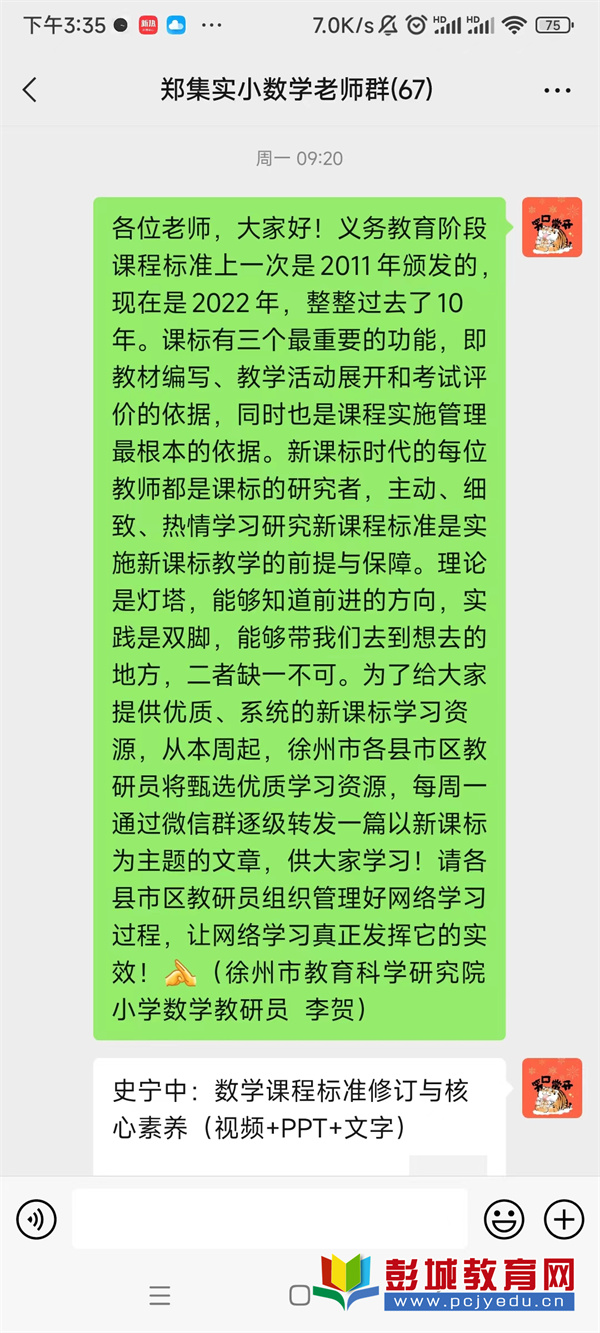View the sender's avatar beside the green message
This screenshot has height=1333, width=600.
[552, 227]
